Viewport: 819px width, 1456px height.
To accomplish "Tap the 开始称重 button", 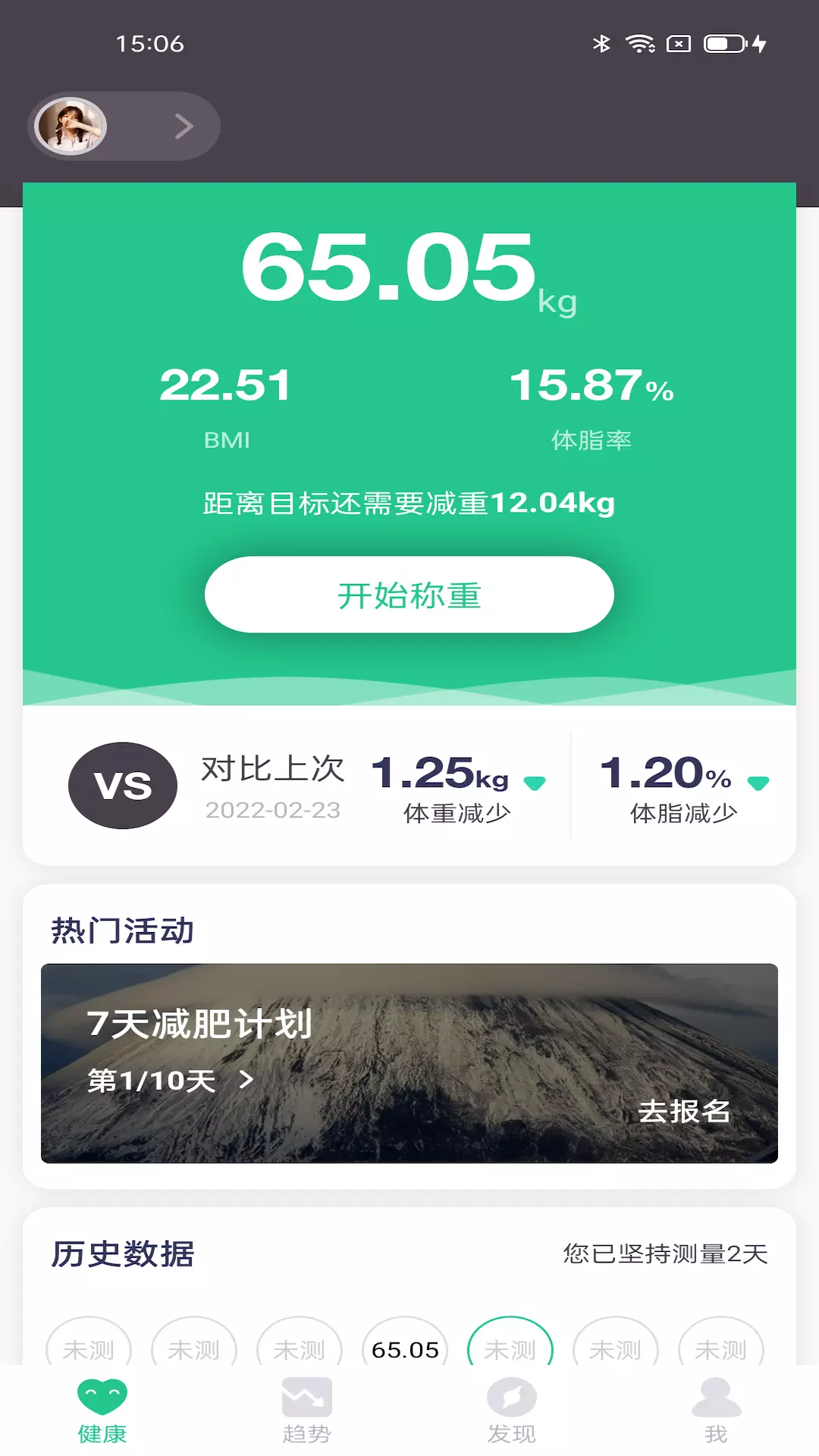I will 409,595.
